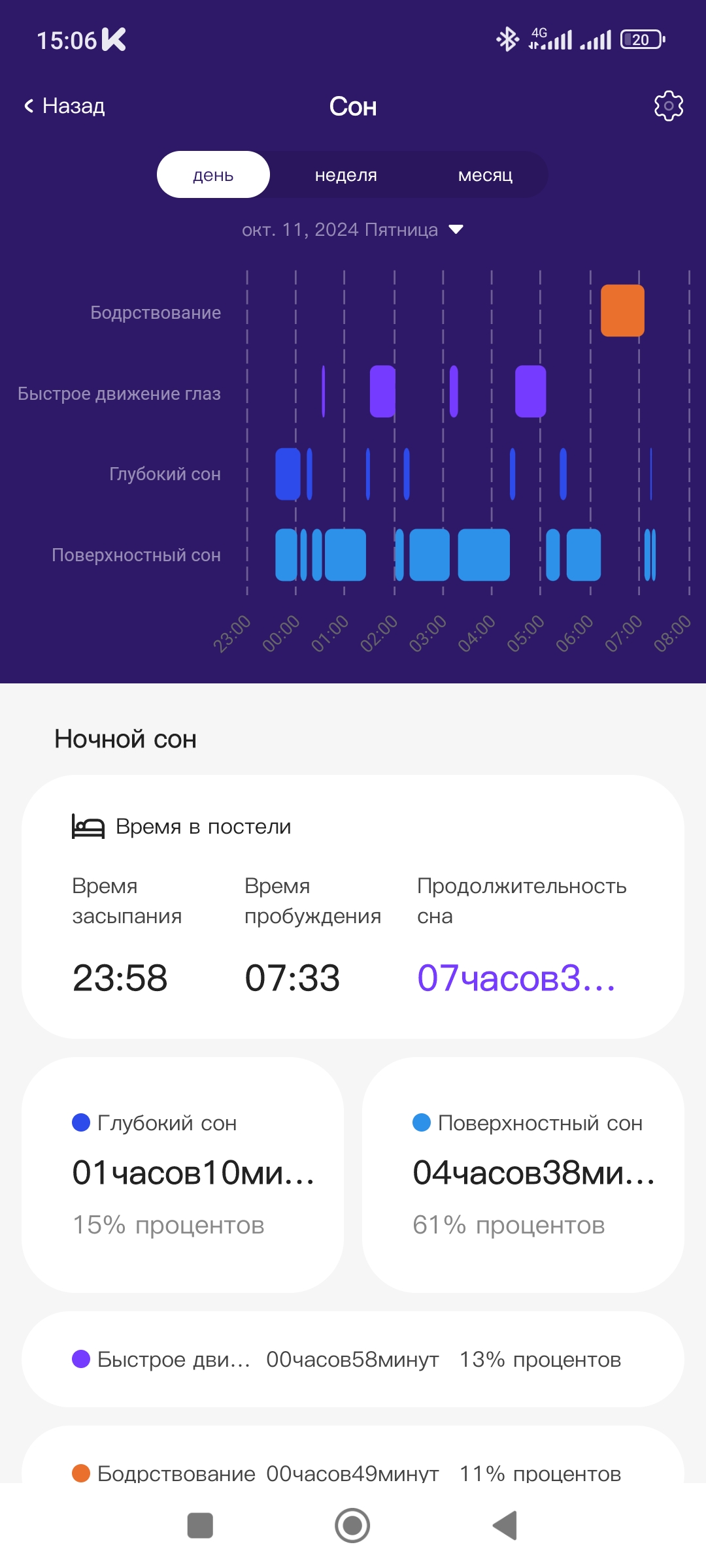Switch to the неделя view
This screenshot has height=1568, width=706.
point(346,175)
